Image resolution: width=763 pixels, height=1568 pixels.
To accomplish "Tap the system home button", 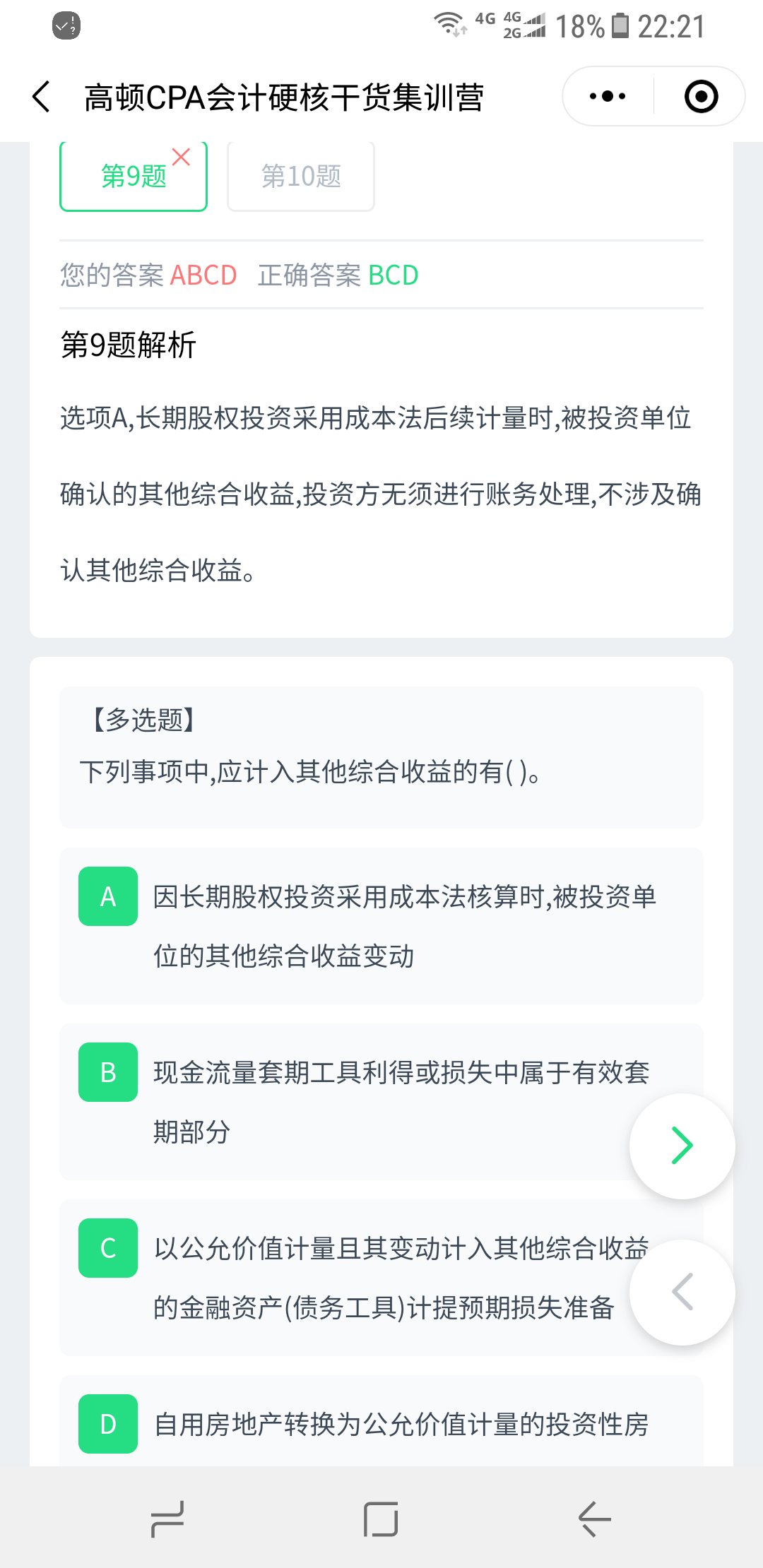I will tap(381, 1519).
